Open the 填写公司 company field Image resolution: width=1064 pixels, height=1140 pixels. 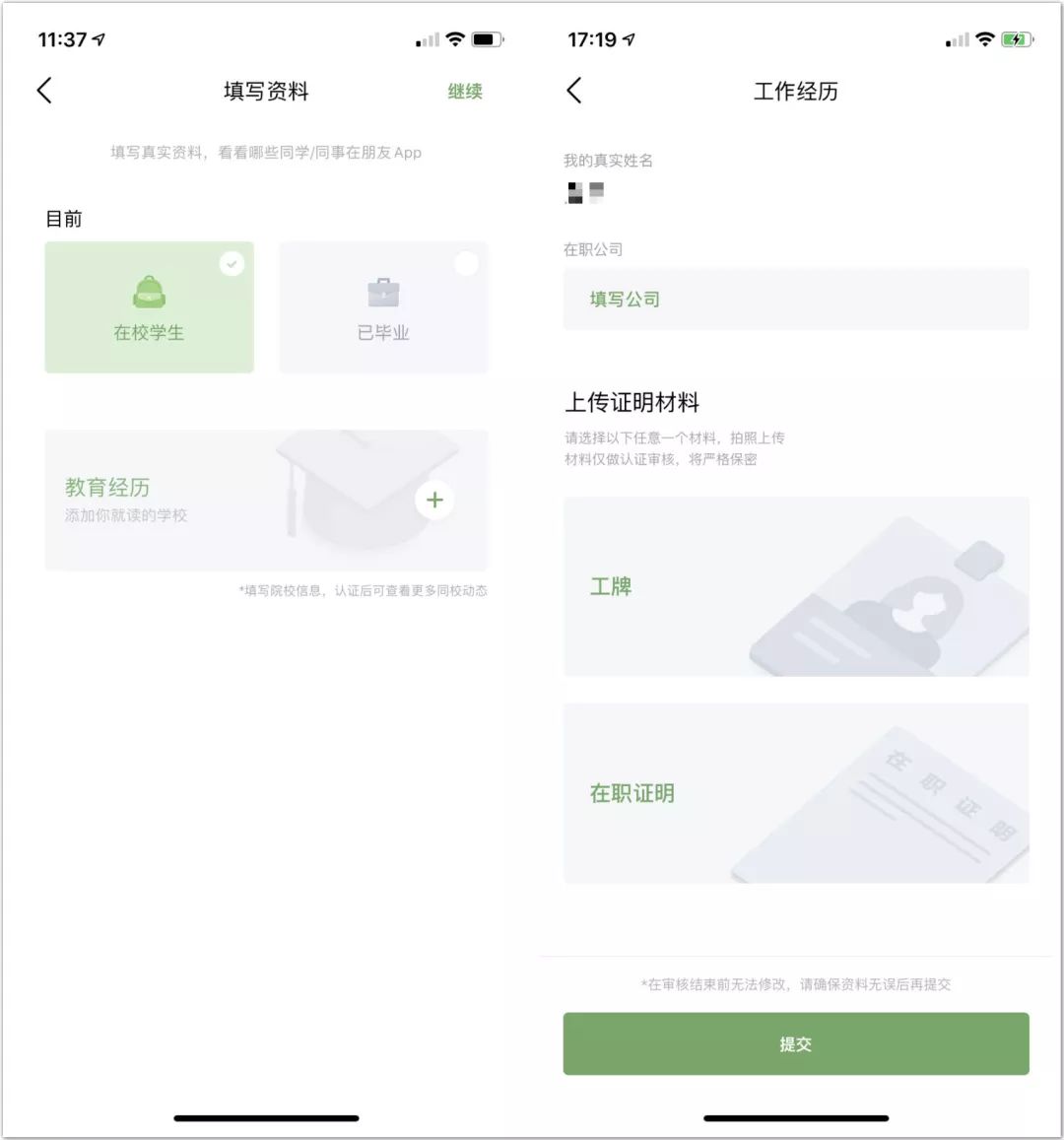796,299
